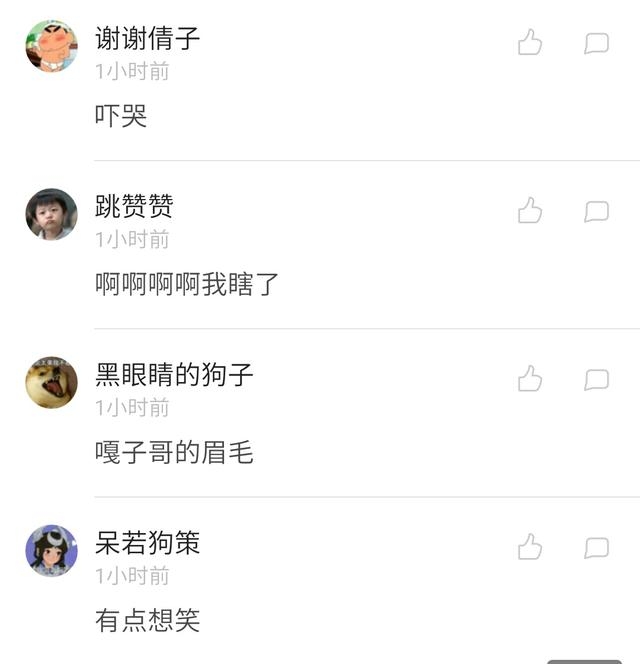The width and height of the screenshot is (640, 664).
Task: Like the comment by 呆若狗策
Action: click(530, 546)
